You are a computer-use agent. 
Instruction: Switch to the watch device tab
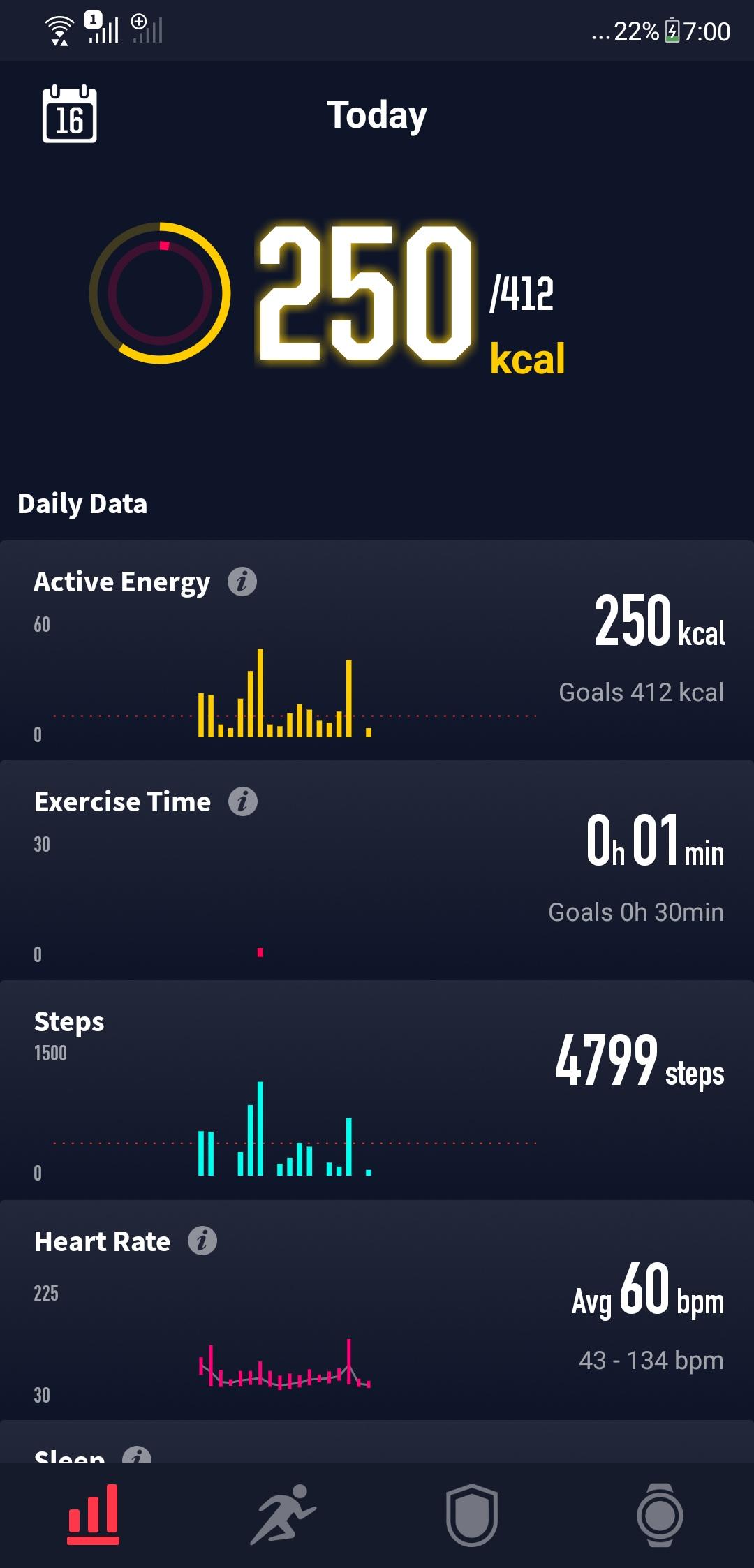(x=660, y=1514)
